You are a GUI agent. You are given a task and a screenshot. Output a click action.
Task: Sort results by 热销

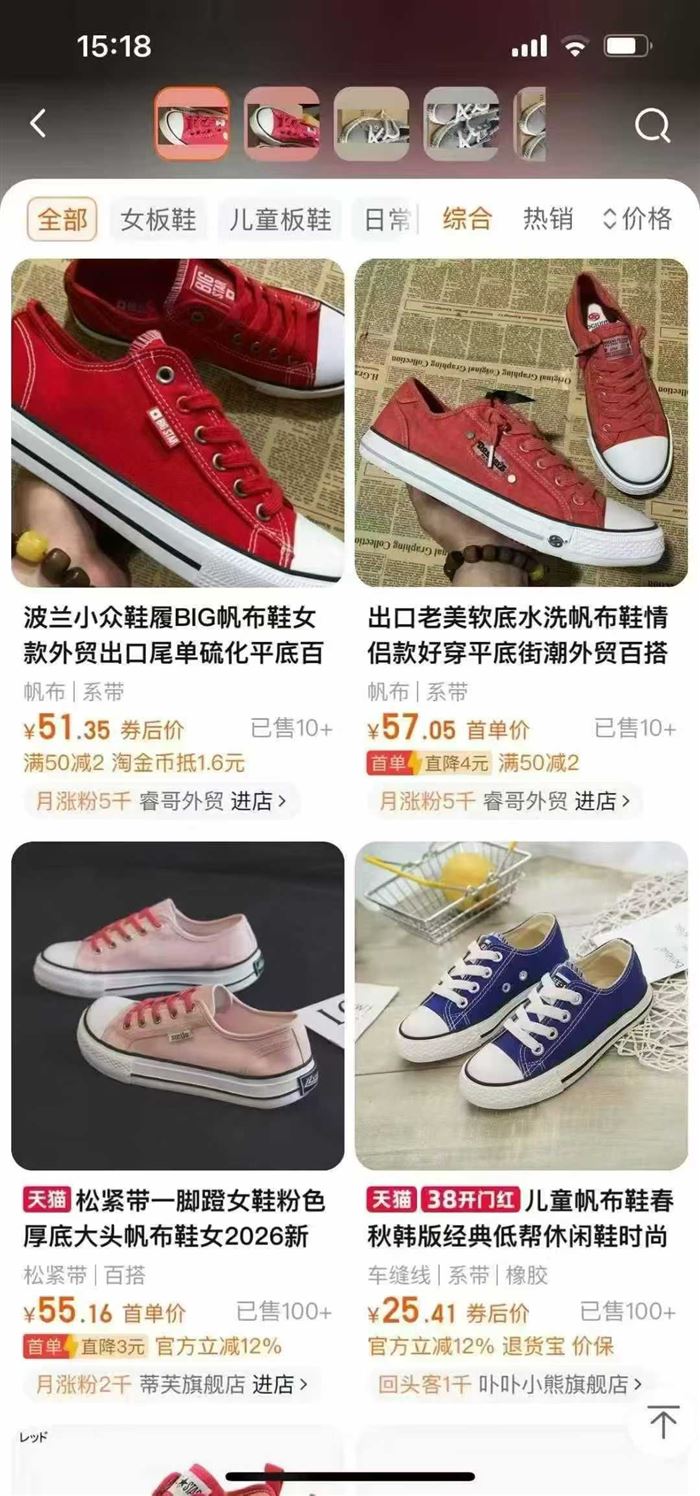tap(548, 218)
